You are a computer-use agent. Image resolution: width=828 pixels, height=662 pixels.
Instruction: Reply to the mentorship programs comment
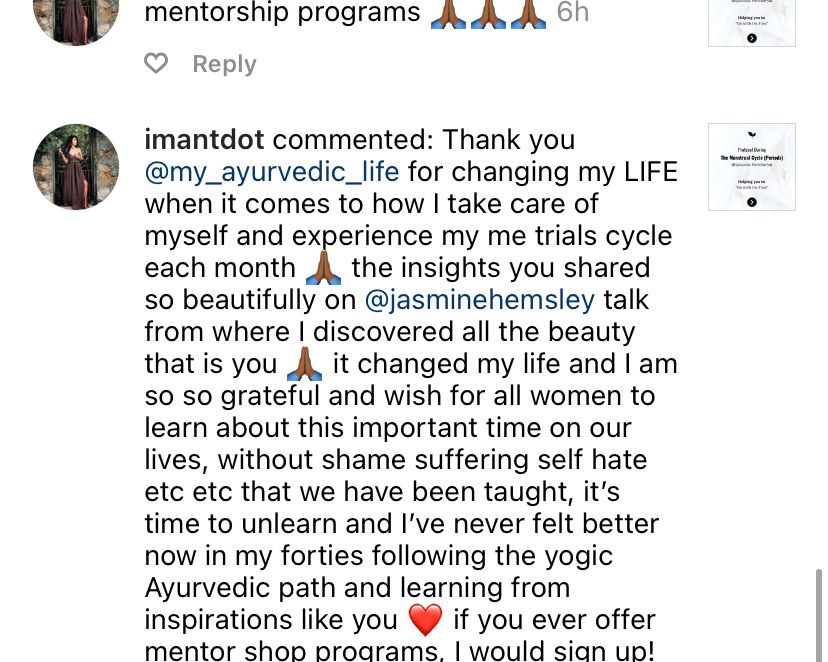pyautogui.click(x=224, y=64)
